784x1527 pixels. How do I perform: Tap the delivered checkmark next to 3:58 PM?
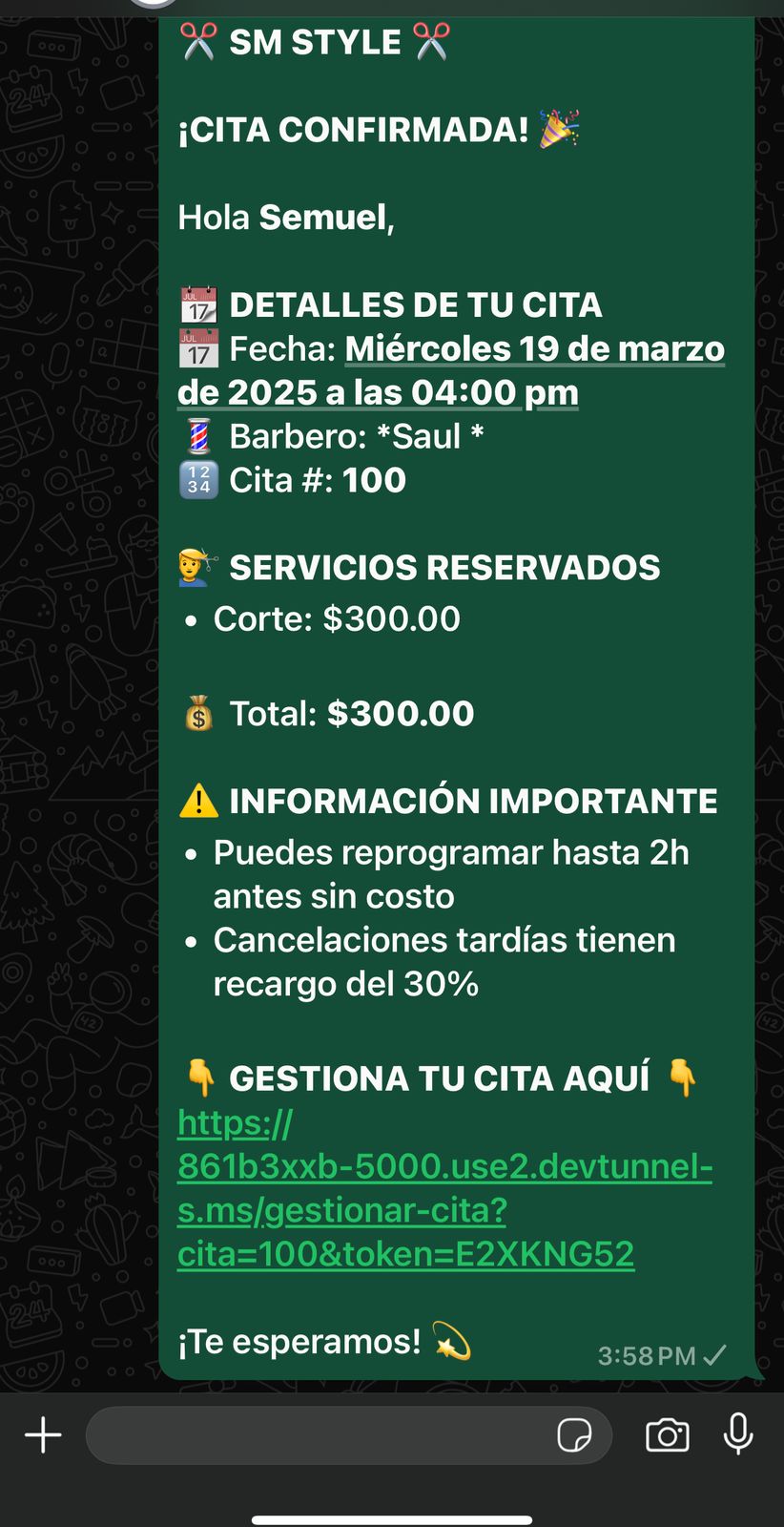tap(714, 1353)
